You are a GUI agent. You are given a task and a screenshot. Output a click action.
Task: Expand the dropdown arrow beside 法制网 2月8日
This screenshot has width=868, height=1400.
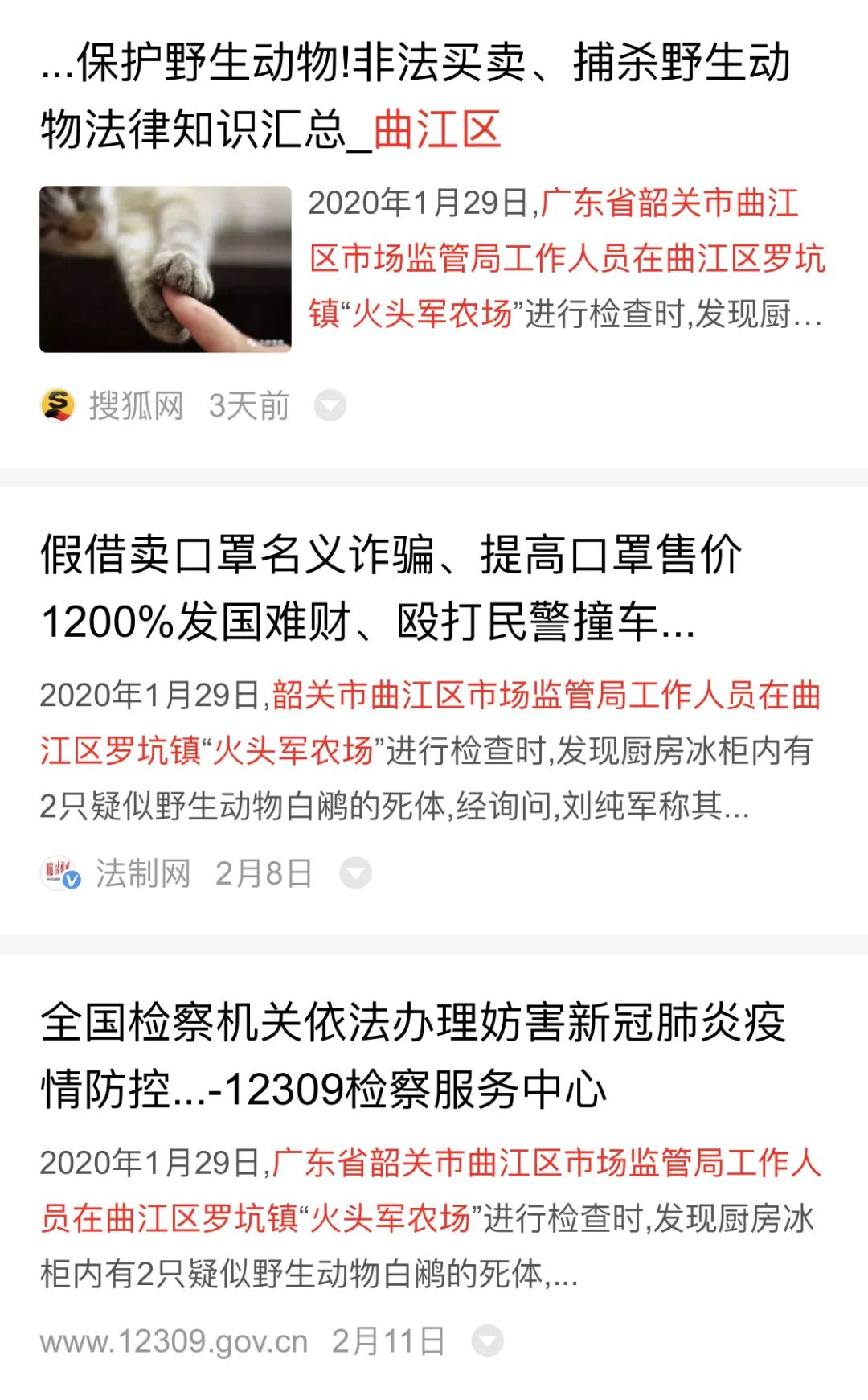(355, 873)
